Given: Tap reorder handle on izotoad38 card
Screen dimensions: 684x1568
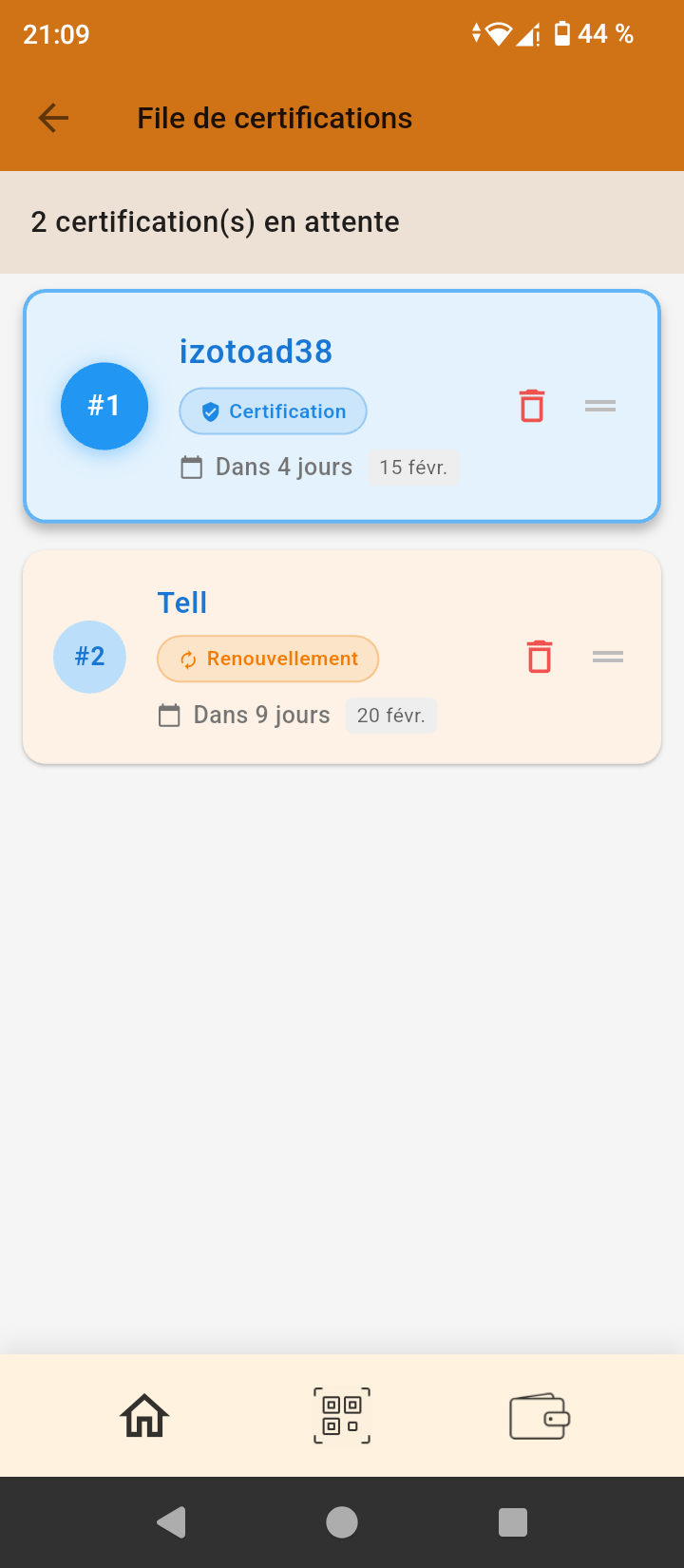Looking at the screenshot, I should (x=600, y=406).
